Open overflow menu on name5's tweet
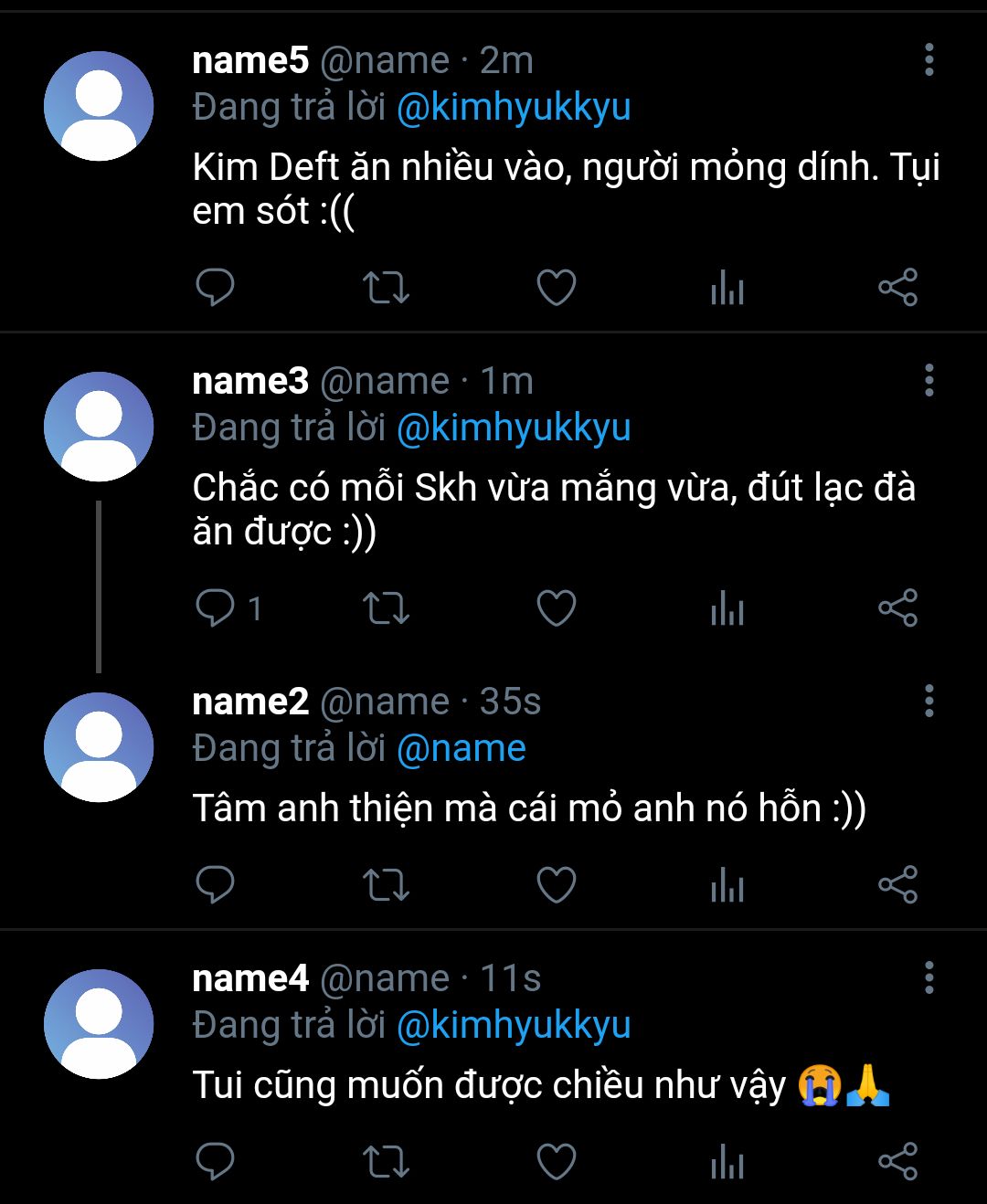The width and height of the screenshot is (987, 1204). tap(929, 60)
